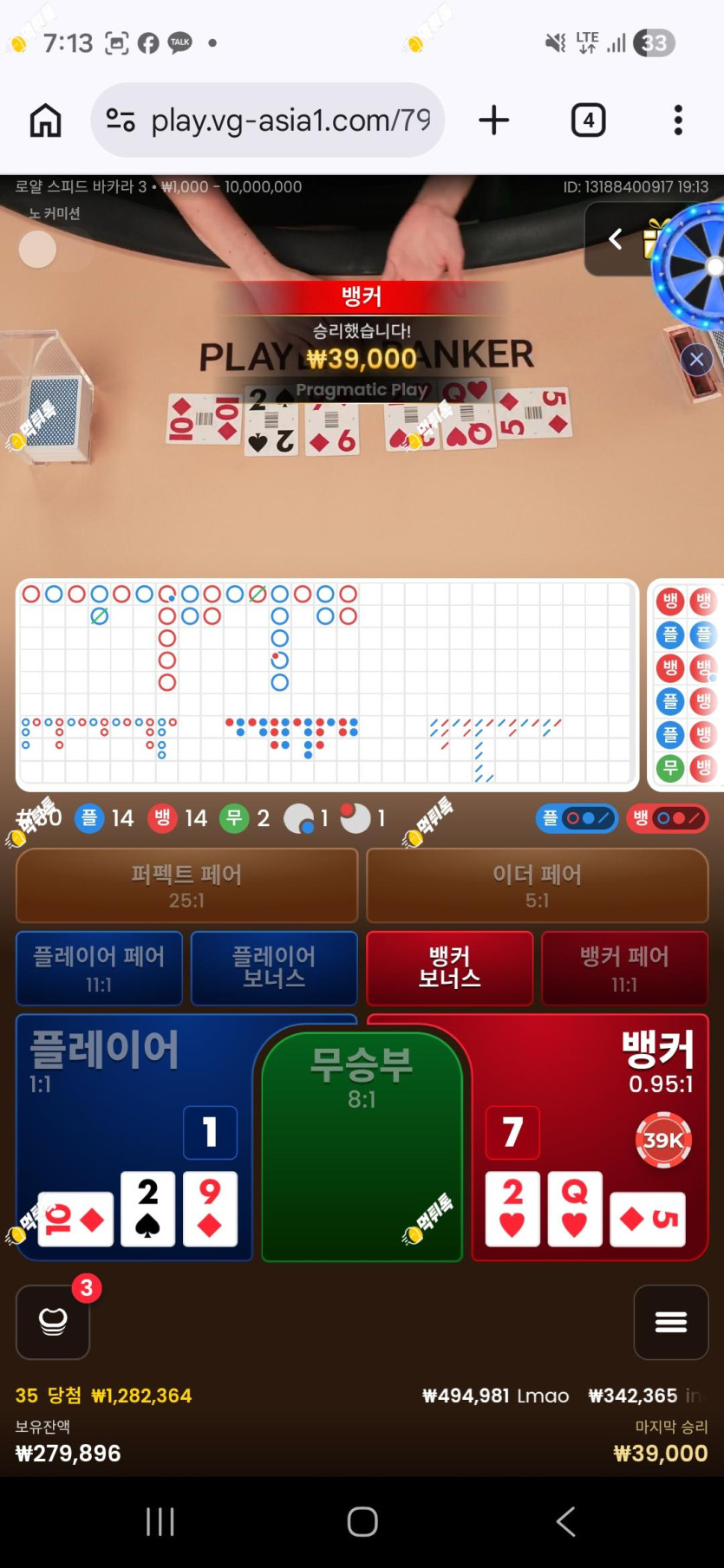Select 플레이어 보너스 bet
The width and height of the screenshot is (724, 1568).
(274, 968)
